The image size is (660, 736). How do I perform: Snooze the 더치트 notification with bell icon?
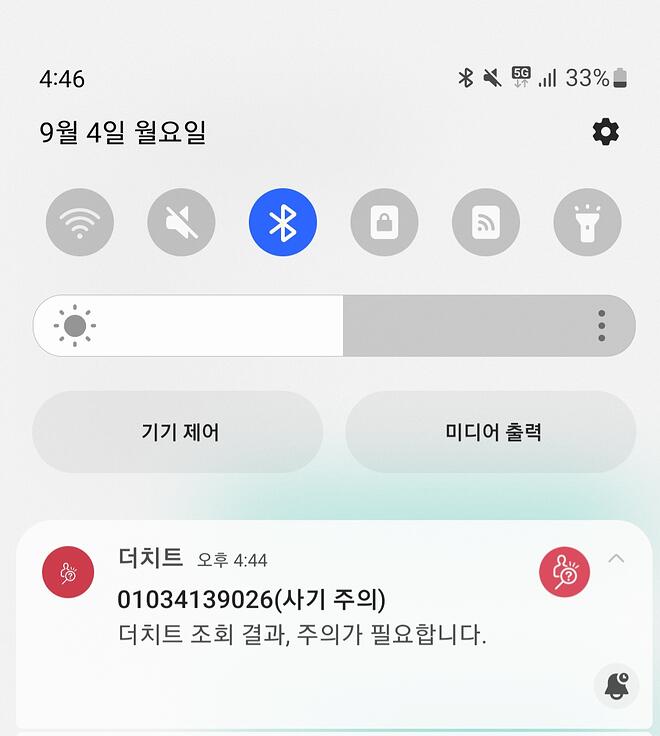point(617,685)
